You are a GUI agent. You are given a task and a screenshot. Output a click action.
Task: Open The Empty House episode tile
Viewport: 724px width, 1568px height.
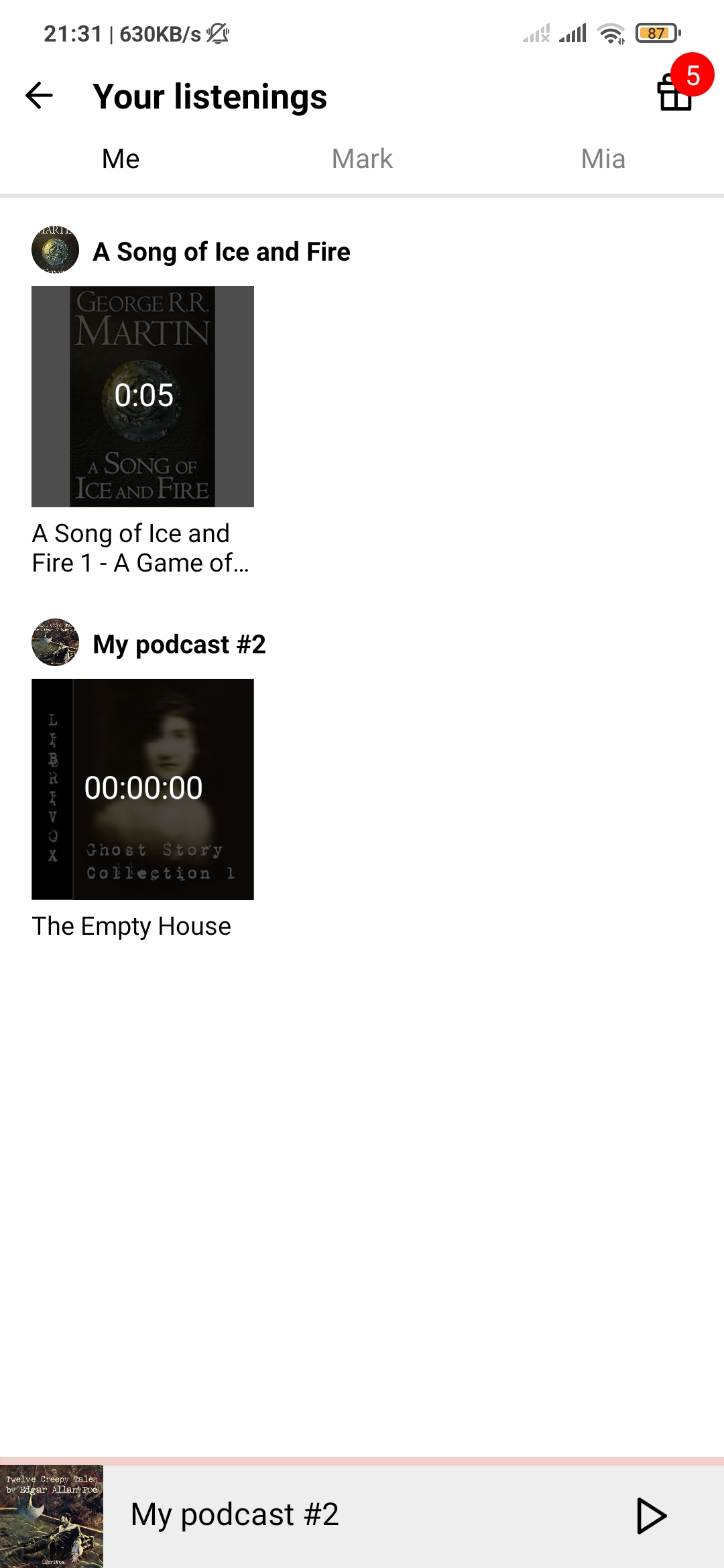[x=143, y=809]
